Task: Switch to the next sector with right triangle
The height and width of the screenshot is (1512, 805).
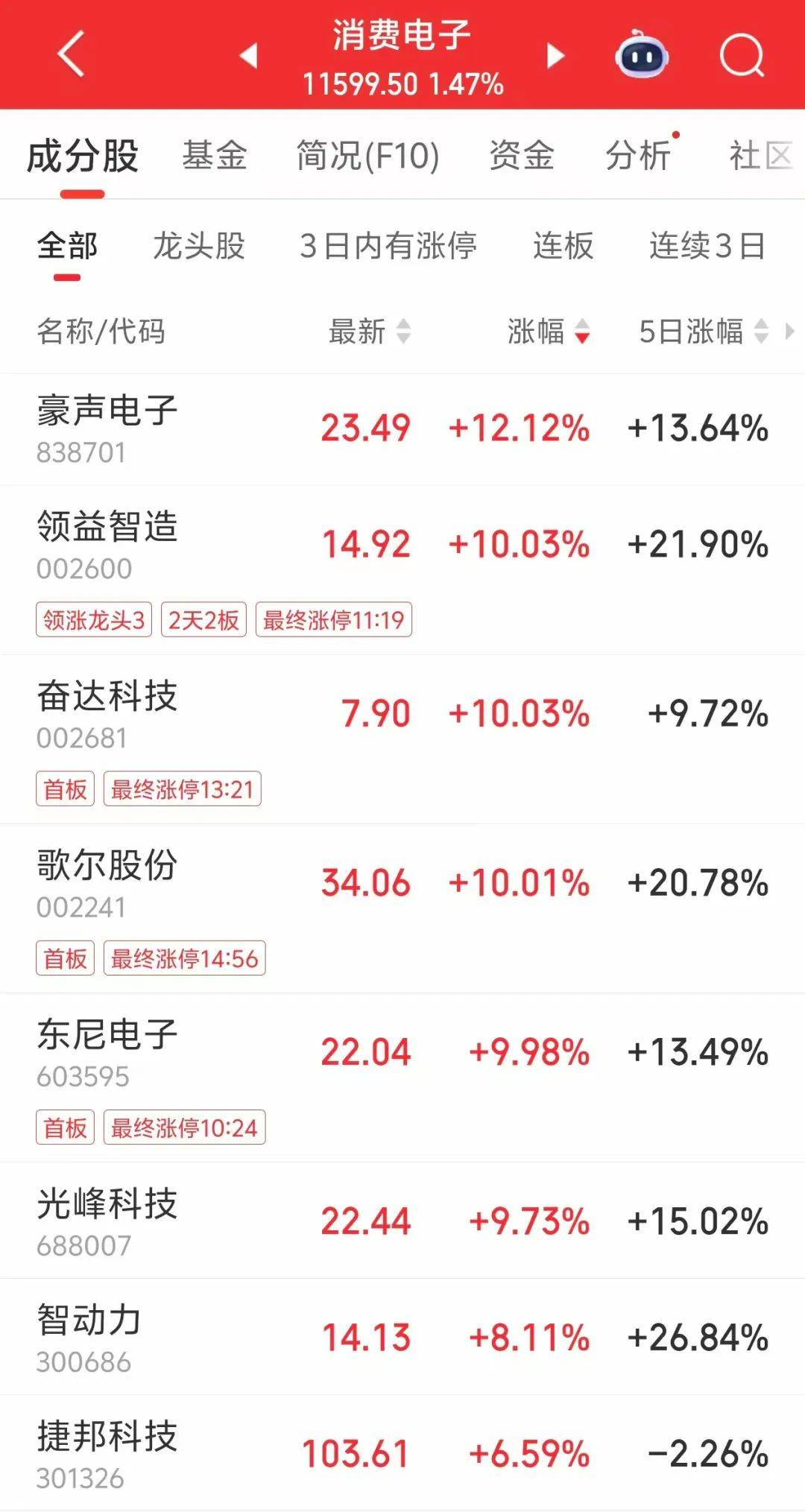Action: click(555, 55)
